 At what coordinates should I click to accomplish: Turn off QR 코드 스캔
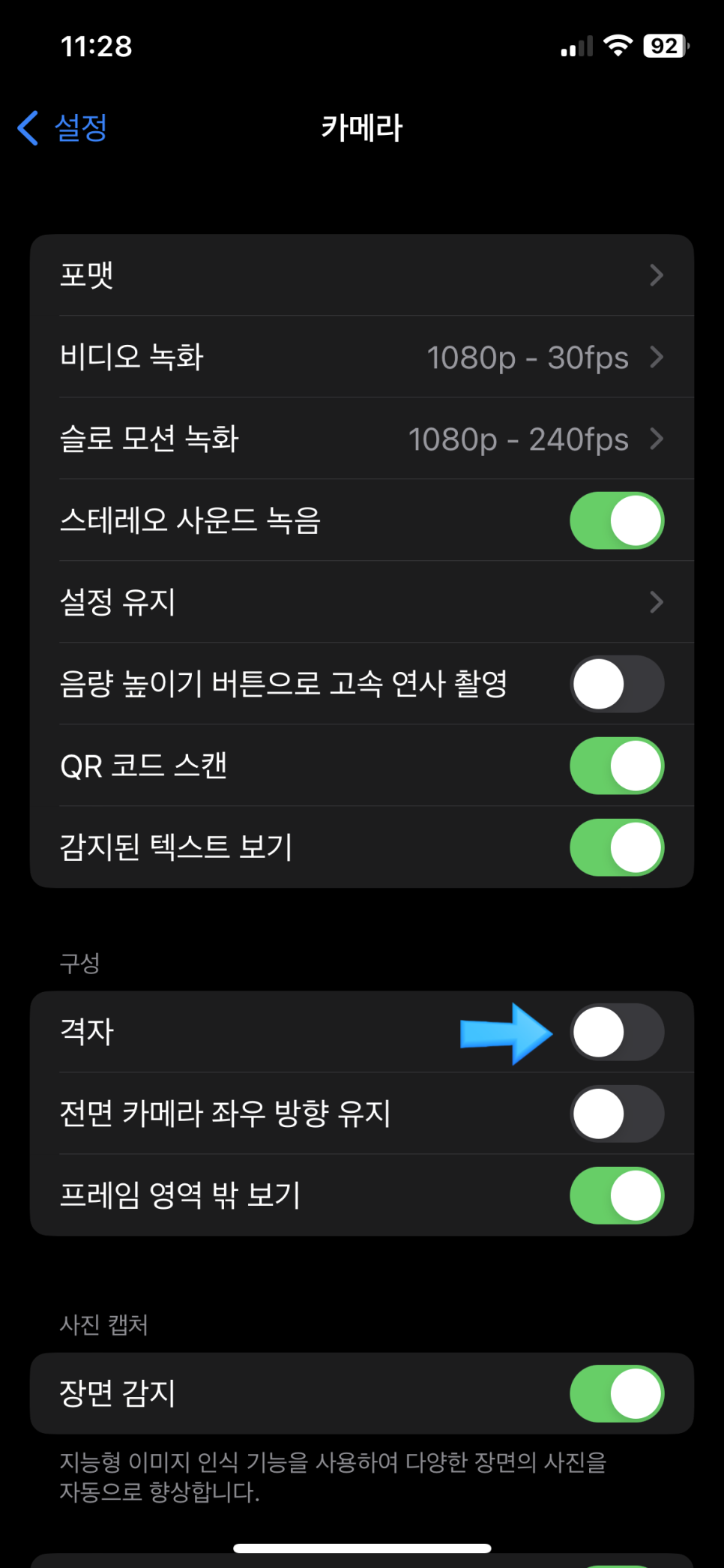(617, 766)
